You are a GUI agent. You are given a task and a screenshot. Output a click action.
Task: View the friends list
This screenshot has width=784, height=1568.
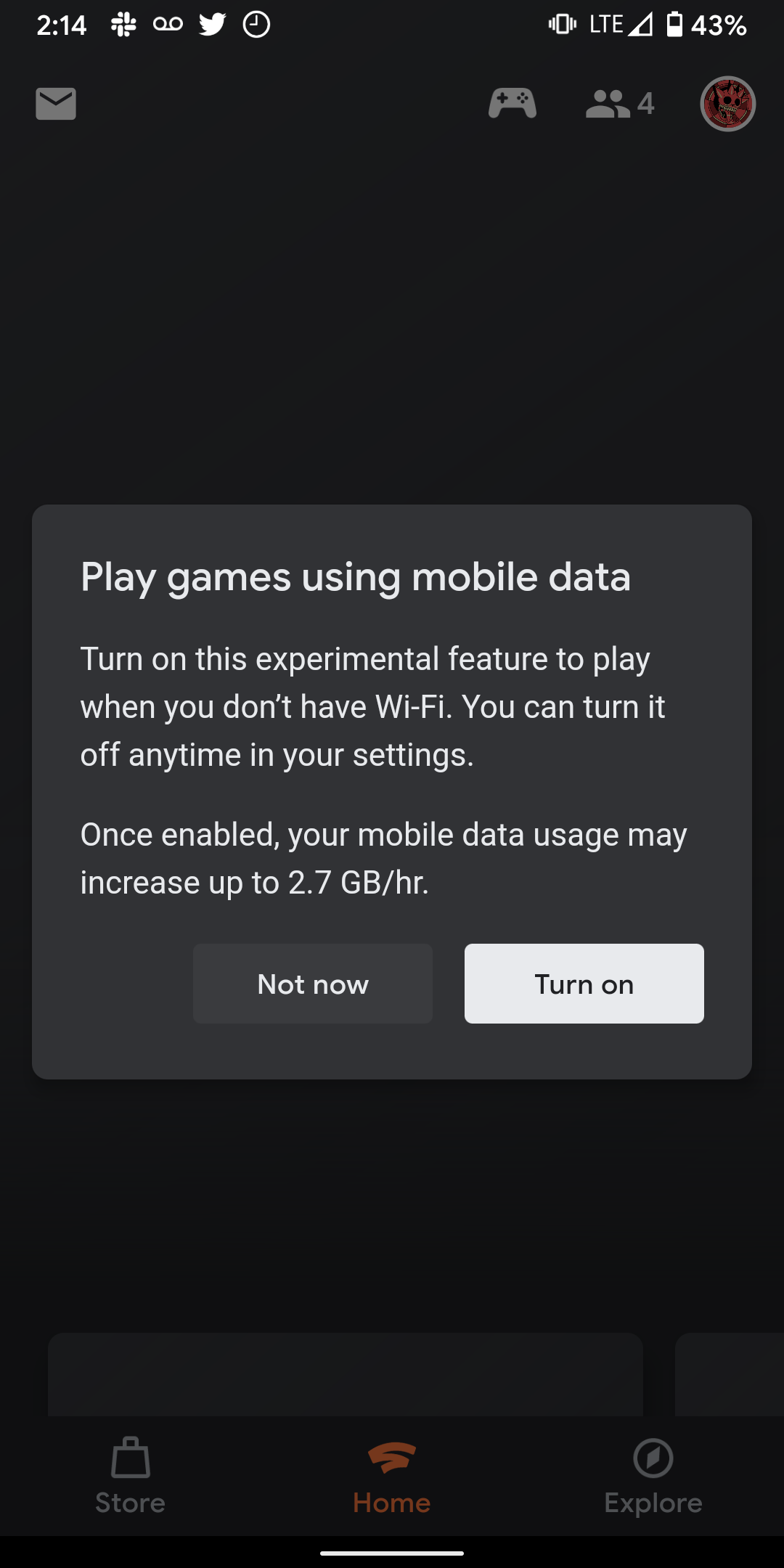pyautogui.click(x=619, y=104)
